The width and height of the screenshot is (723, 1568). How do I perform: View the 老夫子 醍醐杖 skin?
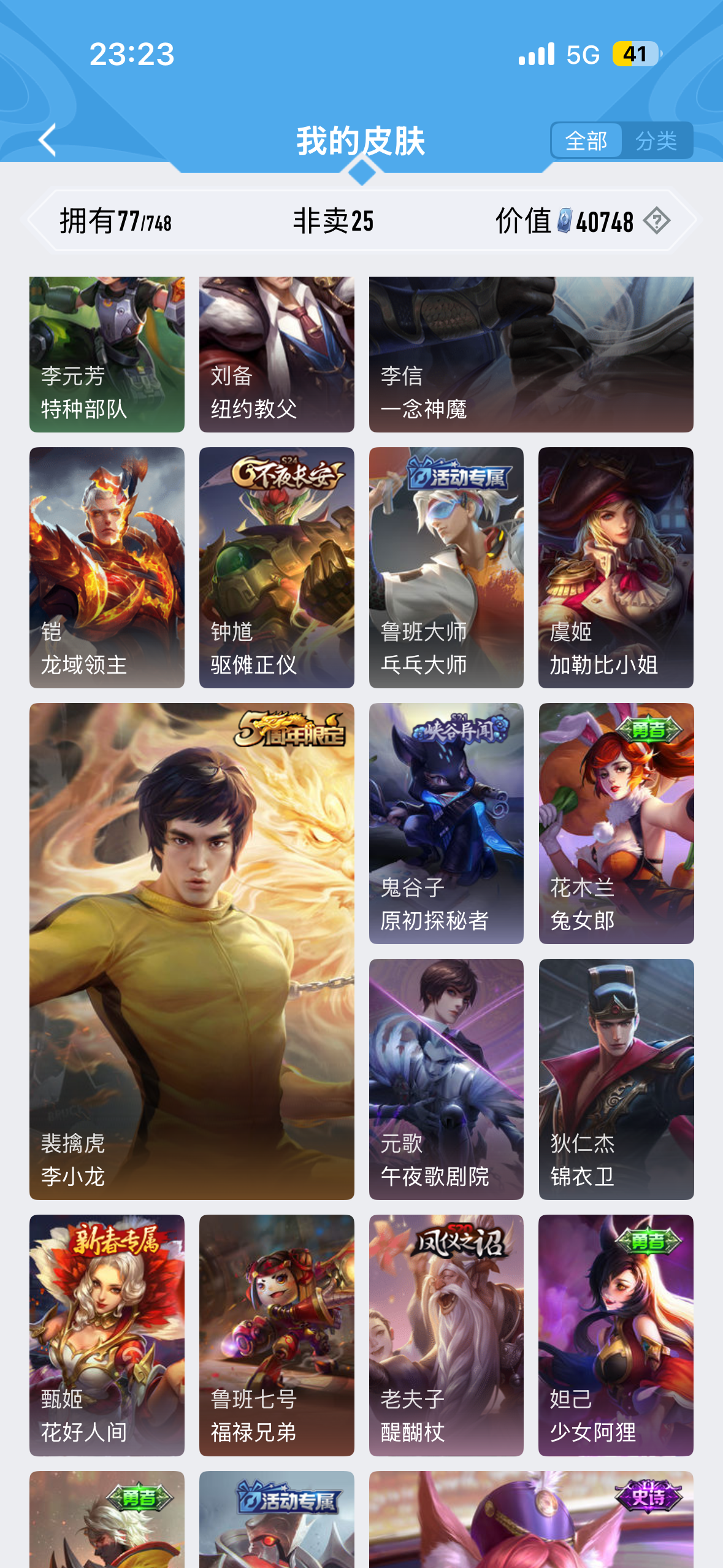tap(446, 1335)
